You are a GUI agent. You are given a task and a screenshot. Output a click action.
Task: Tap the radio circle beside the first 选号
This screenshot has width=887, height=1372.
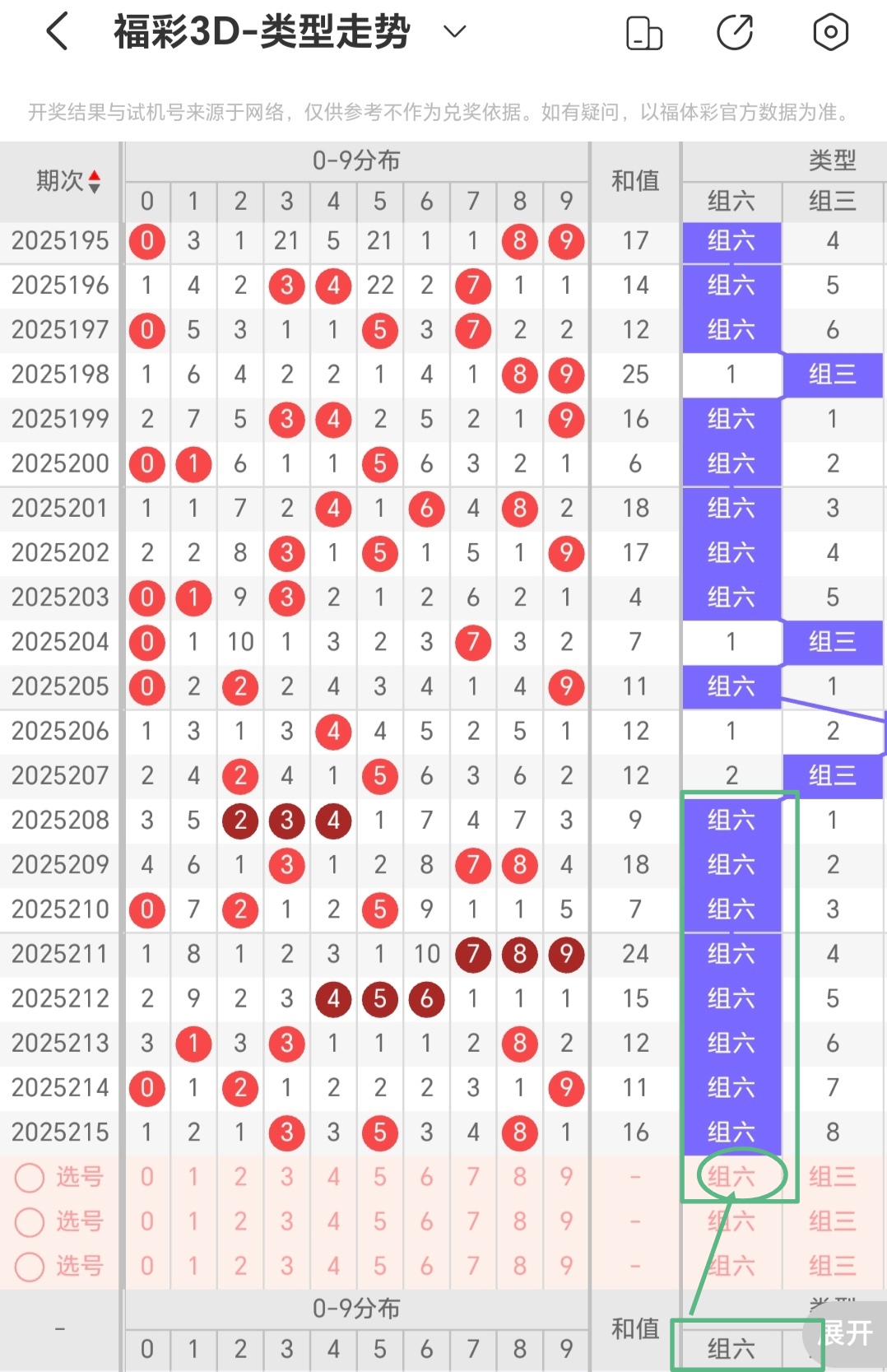point(30,1177)
